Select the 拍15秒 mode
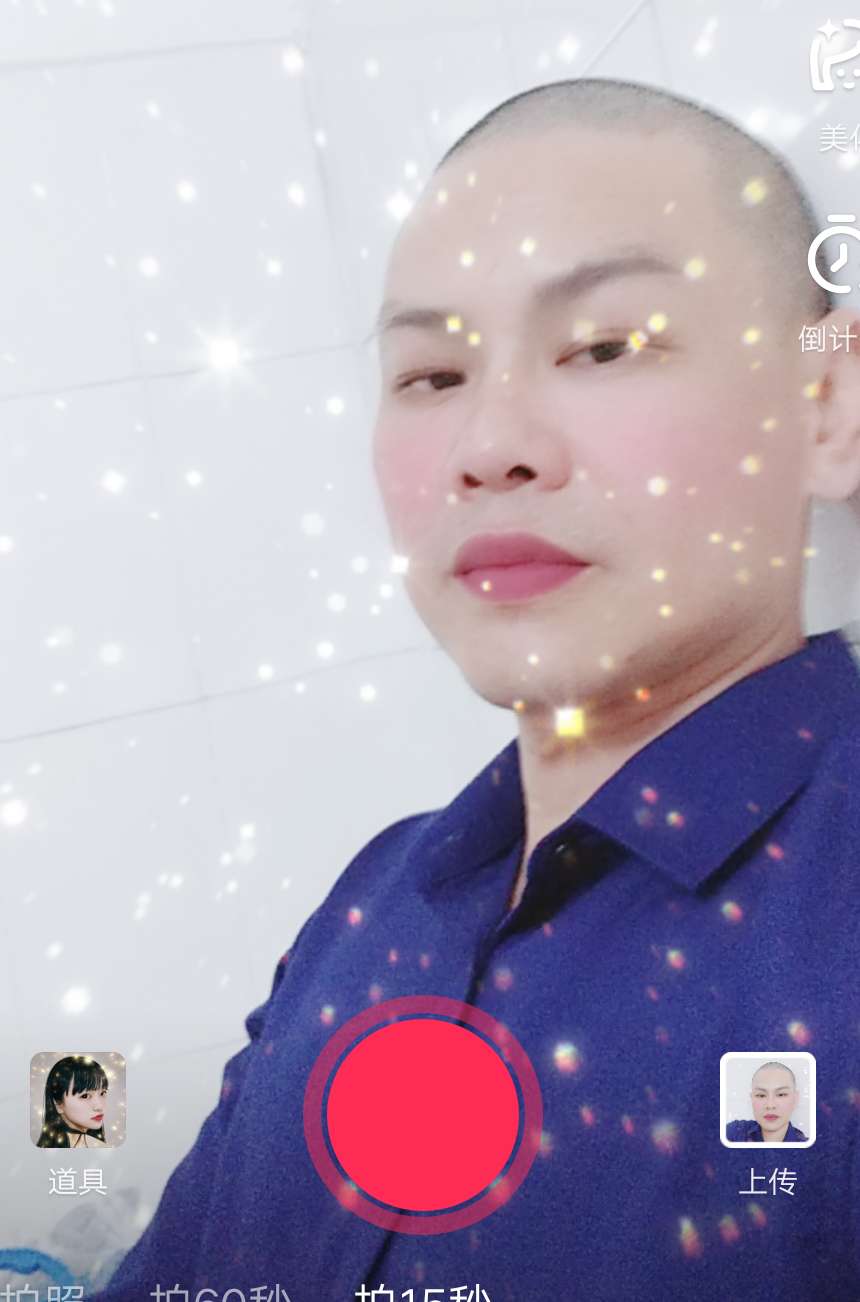The image size is (860, 1302). point(424,1292)
